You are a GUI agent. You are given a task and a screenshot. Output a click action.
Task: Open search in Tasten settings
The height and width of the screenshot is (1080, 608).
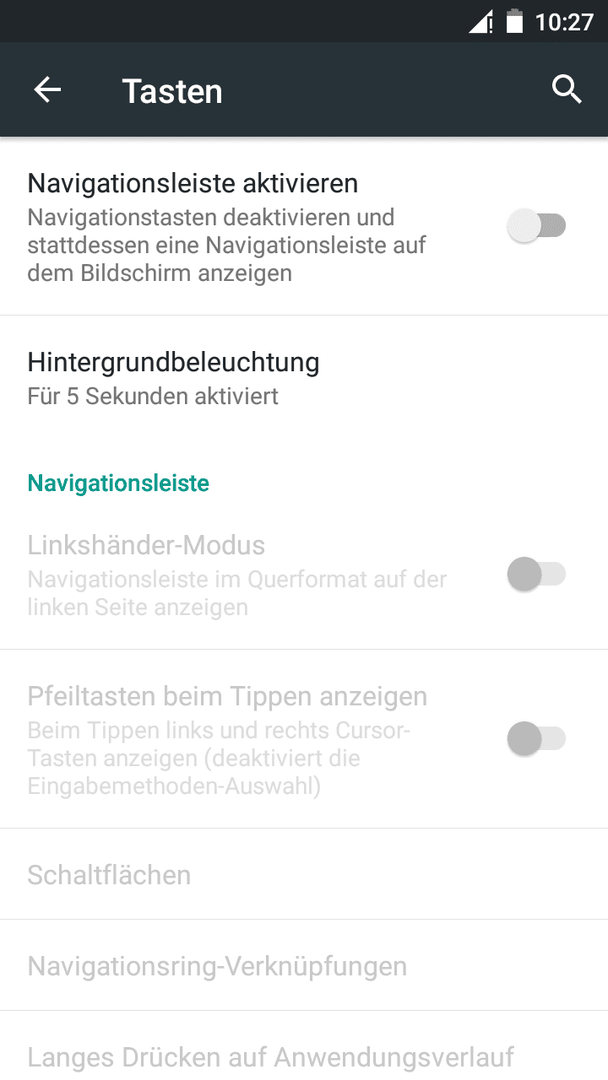point(566,90)
